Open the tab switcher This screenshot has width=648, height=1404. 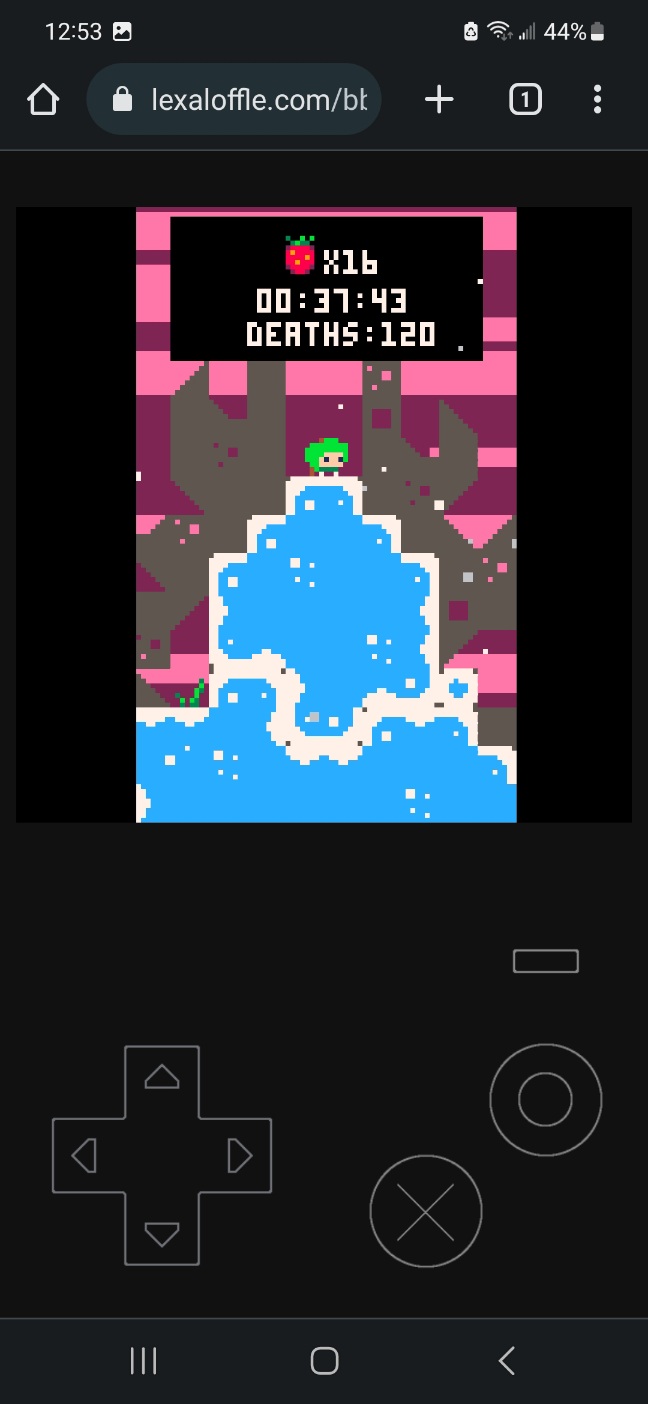pyautogui.click(x=525, y=99)
